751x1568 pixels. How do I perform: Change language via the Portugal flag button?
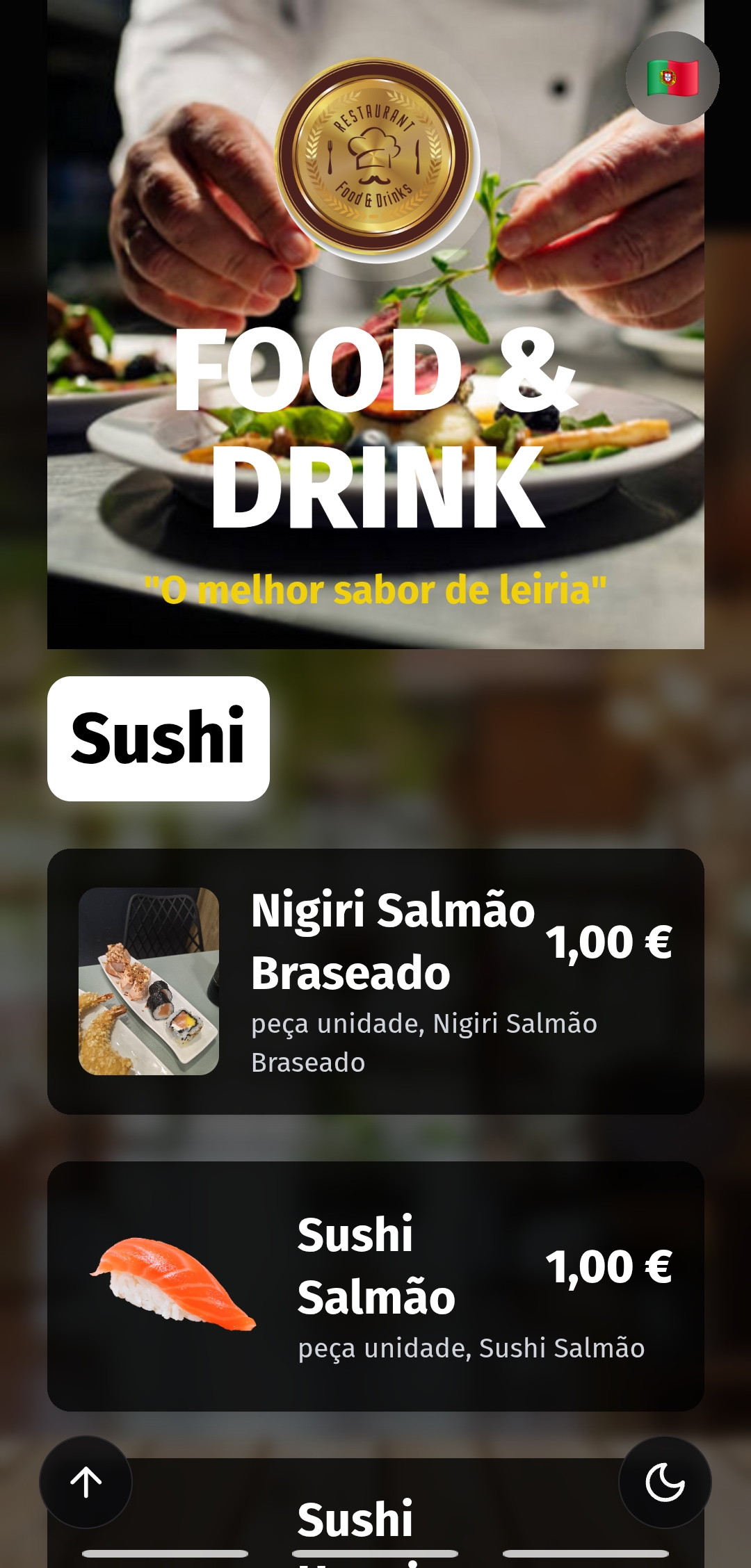[x=672, y=78]
